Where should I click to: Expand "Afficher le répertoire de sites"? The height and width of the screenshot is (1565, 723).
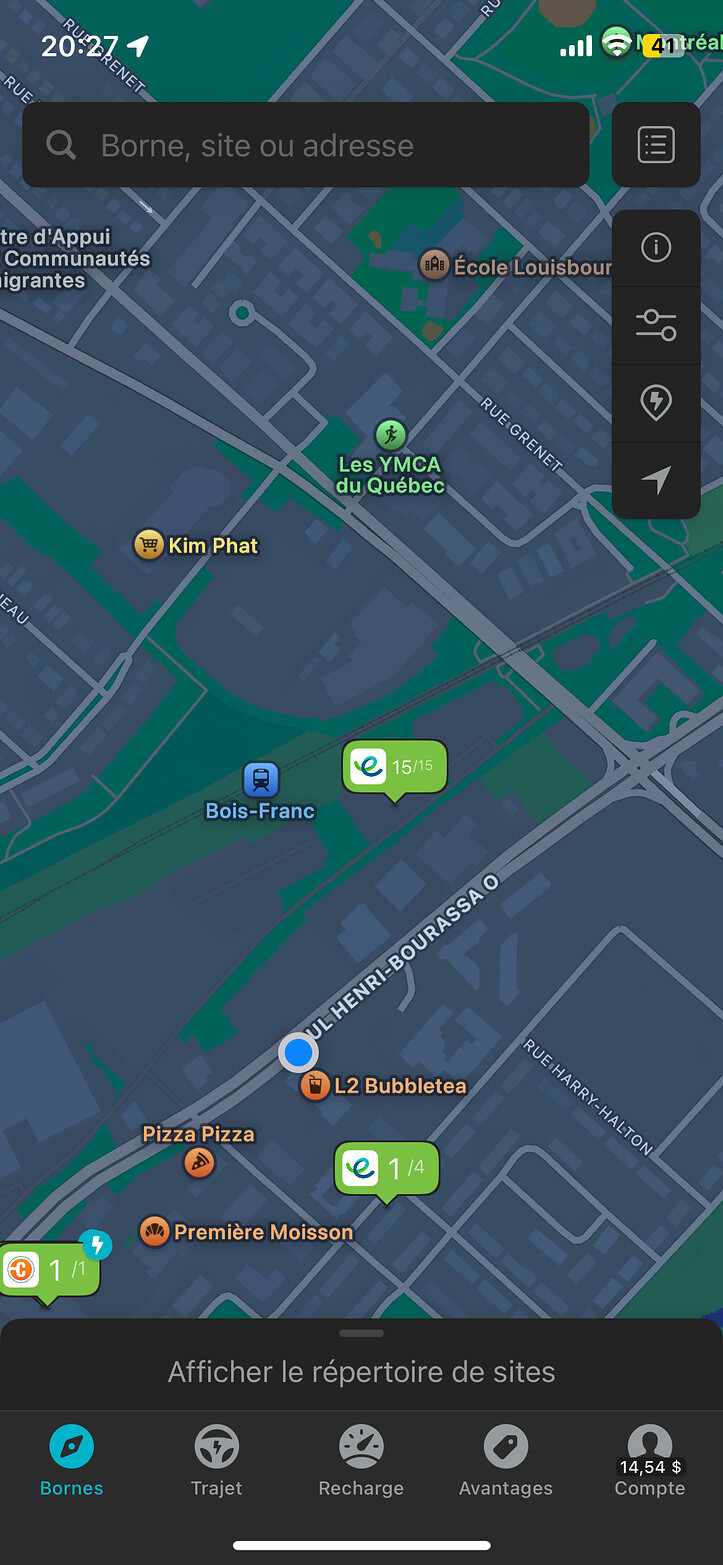(361, 1371)
